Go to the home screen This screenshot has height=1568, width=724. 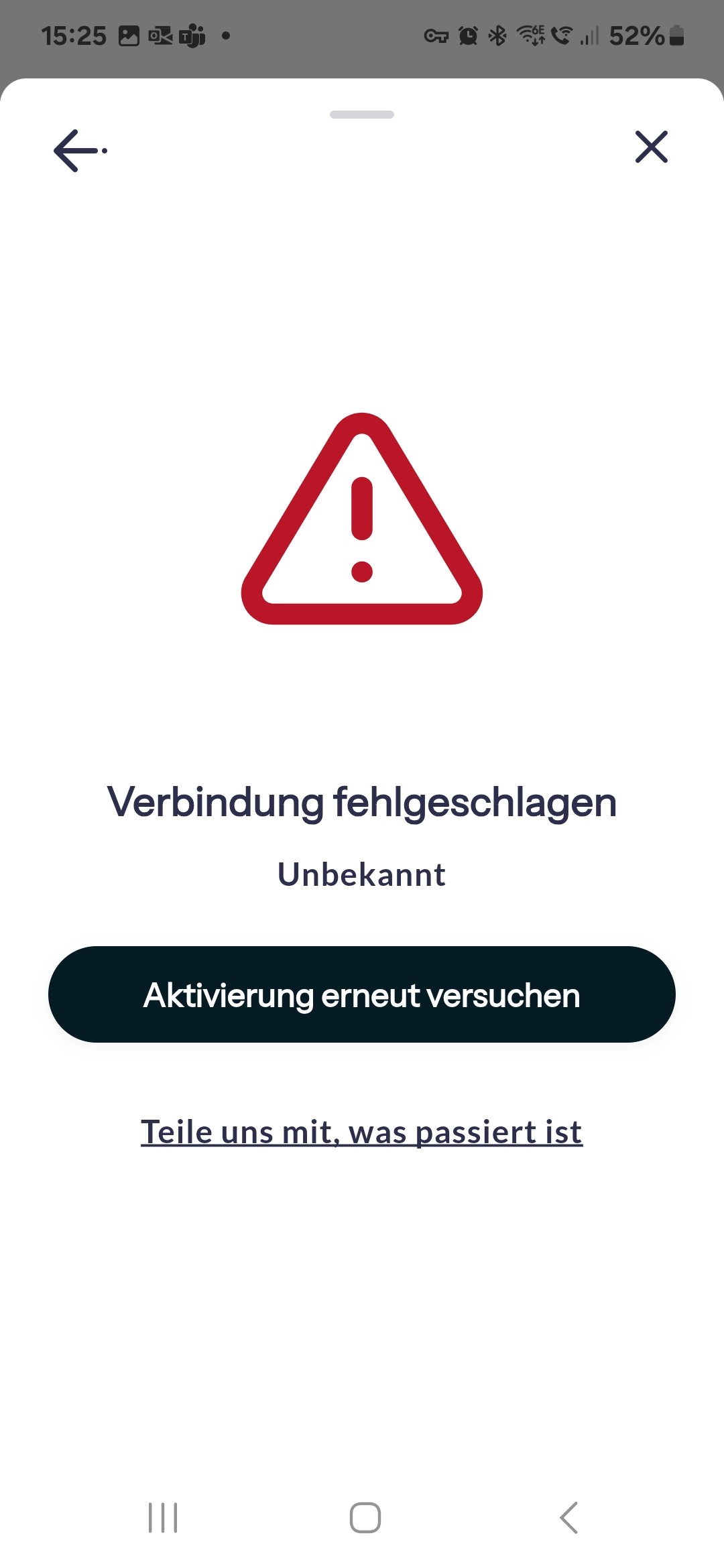point(365,1518)
